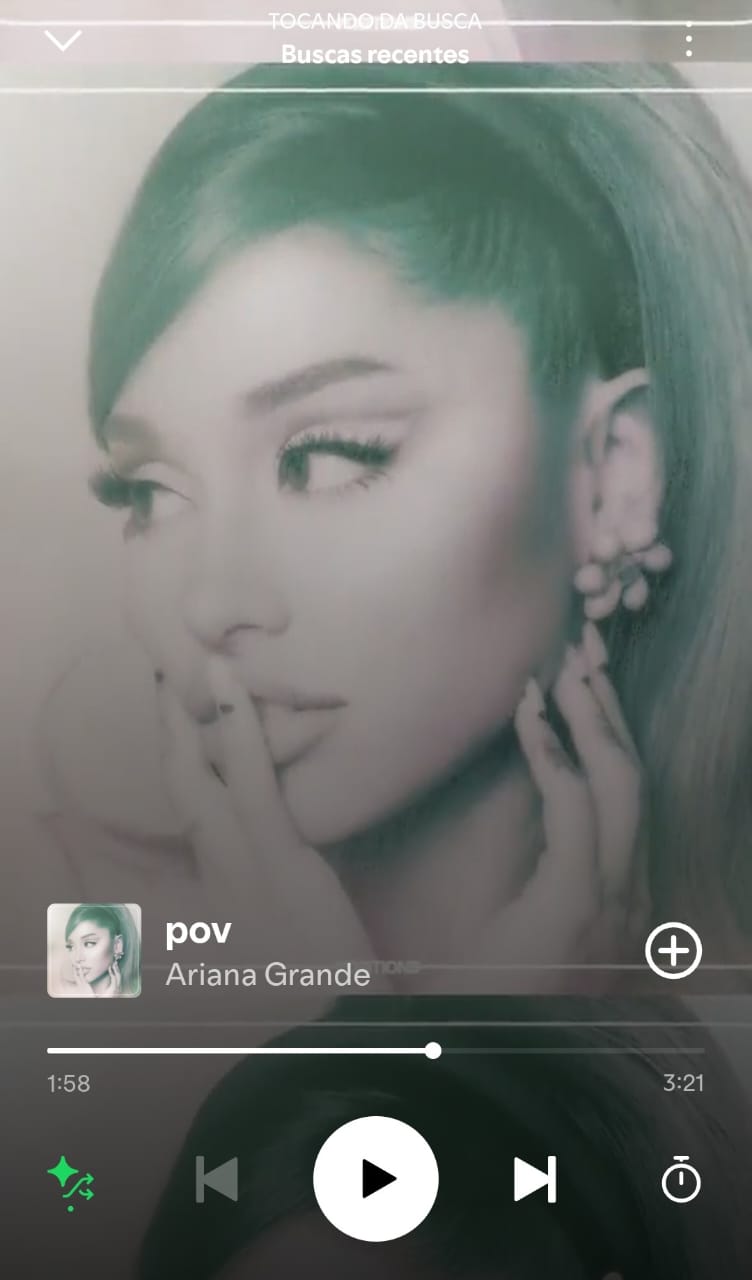Open Ariana Grande's artist page

coord(265,976)
